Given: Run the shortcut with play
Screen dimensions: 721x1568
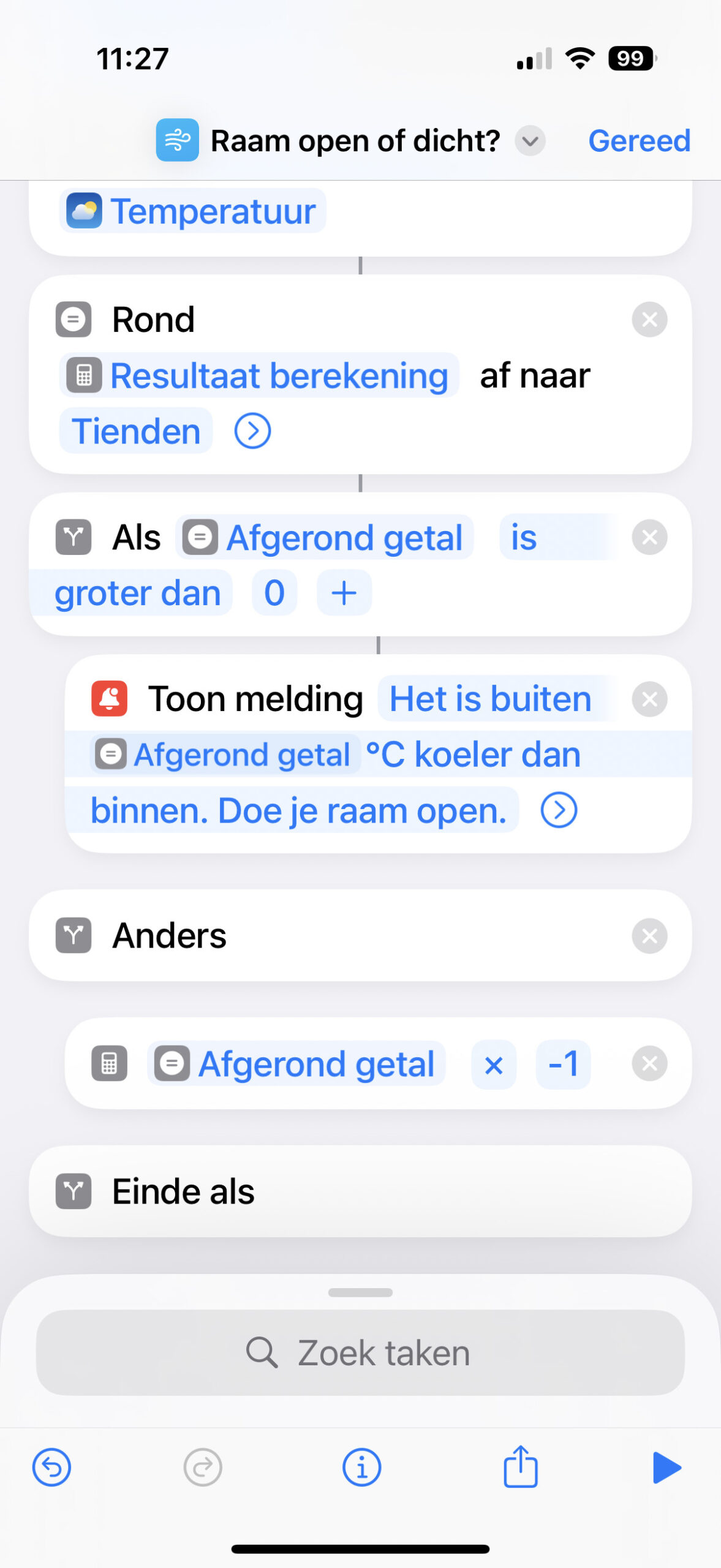Looking at the screenshot, I should 666,1468.
